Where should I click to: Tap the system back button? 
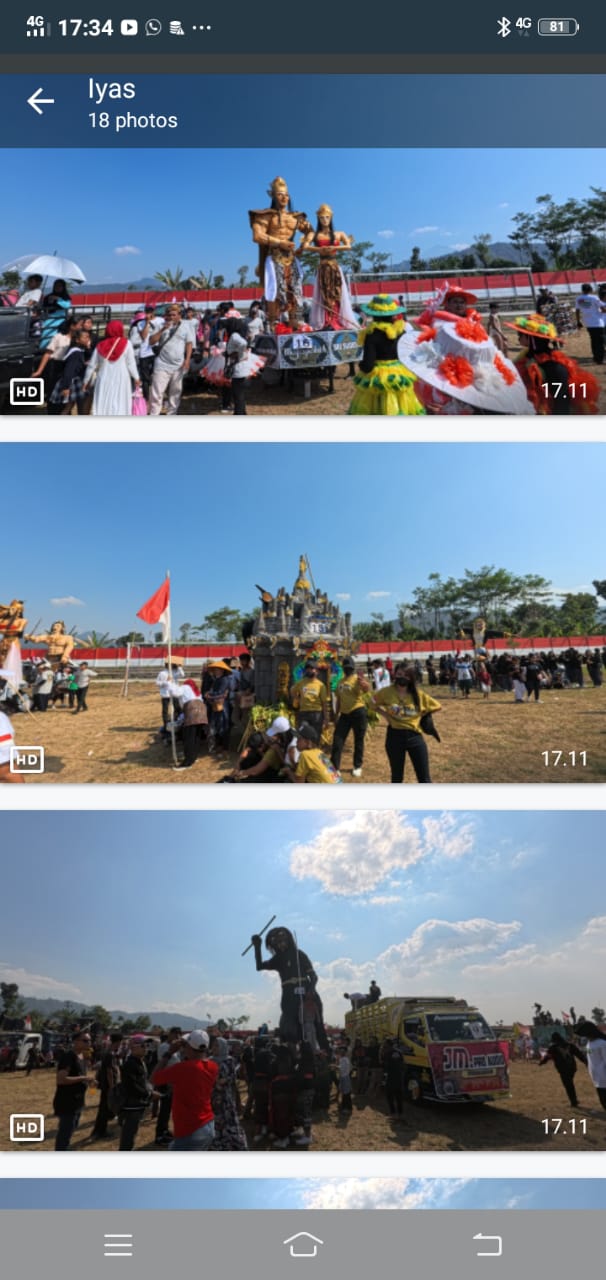(x=487, y=1244)
